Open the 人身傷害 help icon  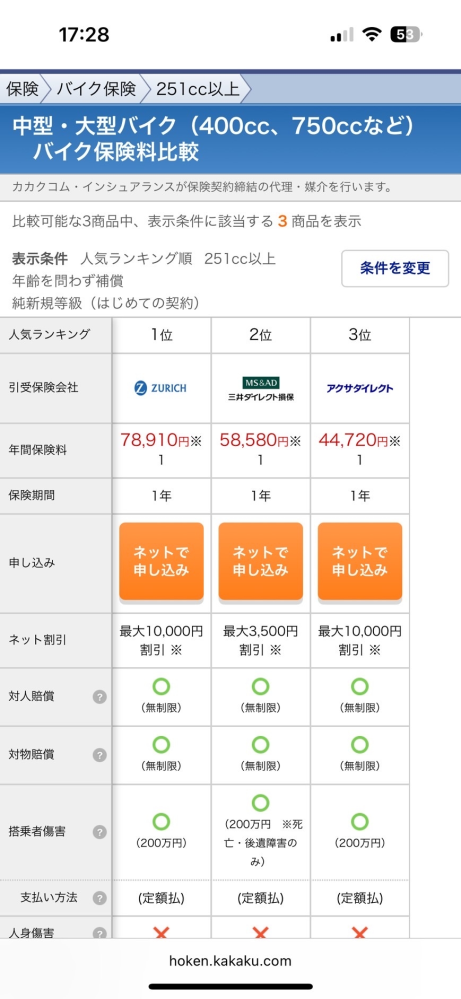(99, 933)
